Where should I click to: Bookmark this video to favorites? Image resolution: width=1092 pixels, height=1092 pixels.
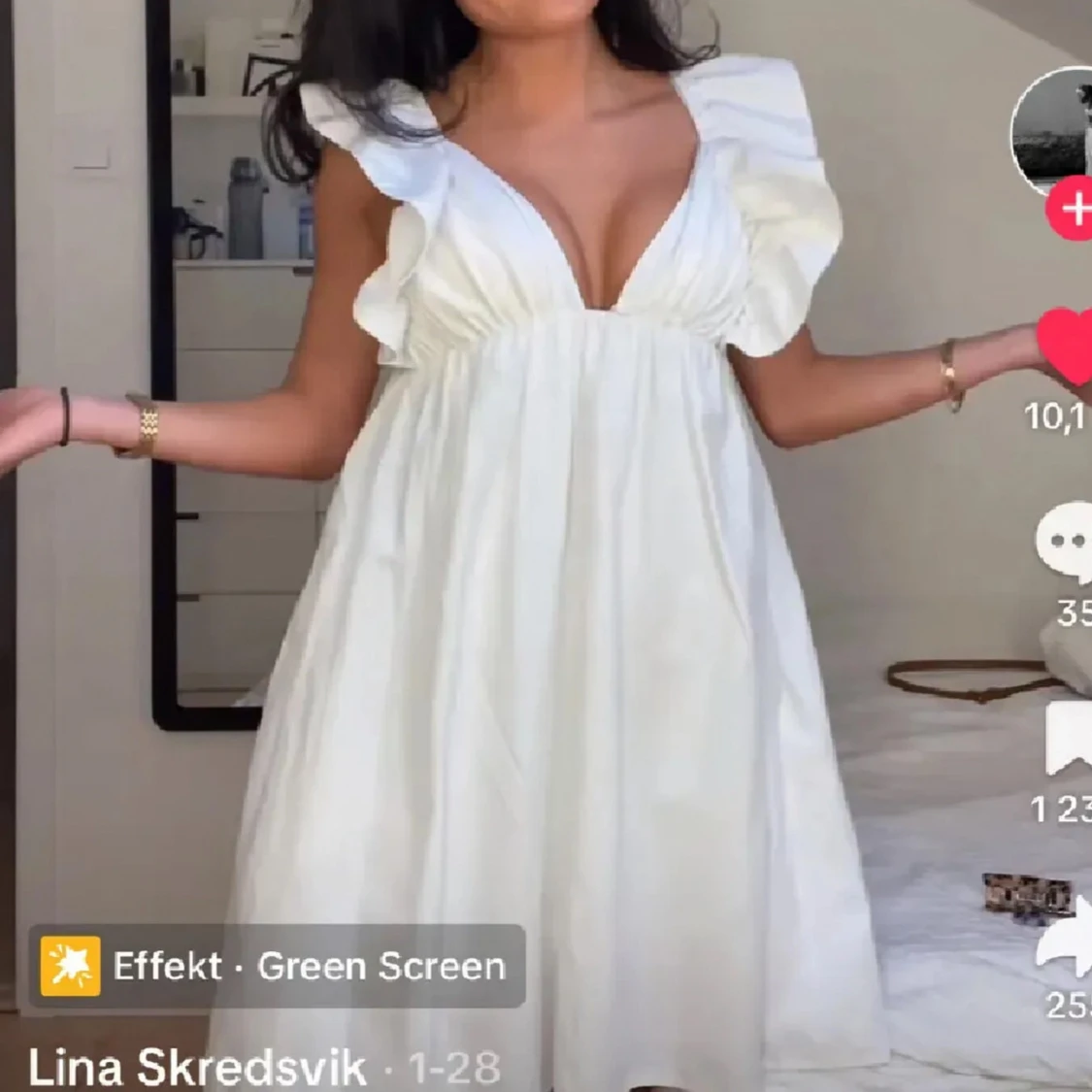click(x=1070, y=740)
